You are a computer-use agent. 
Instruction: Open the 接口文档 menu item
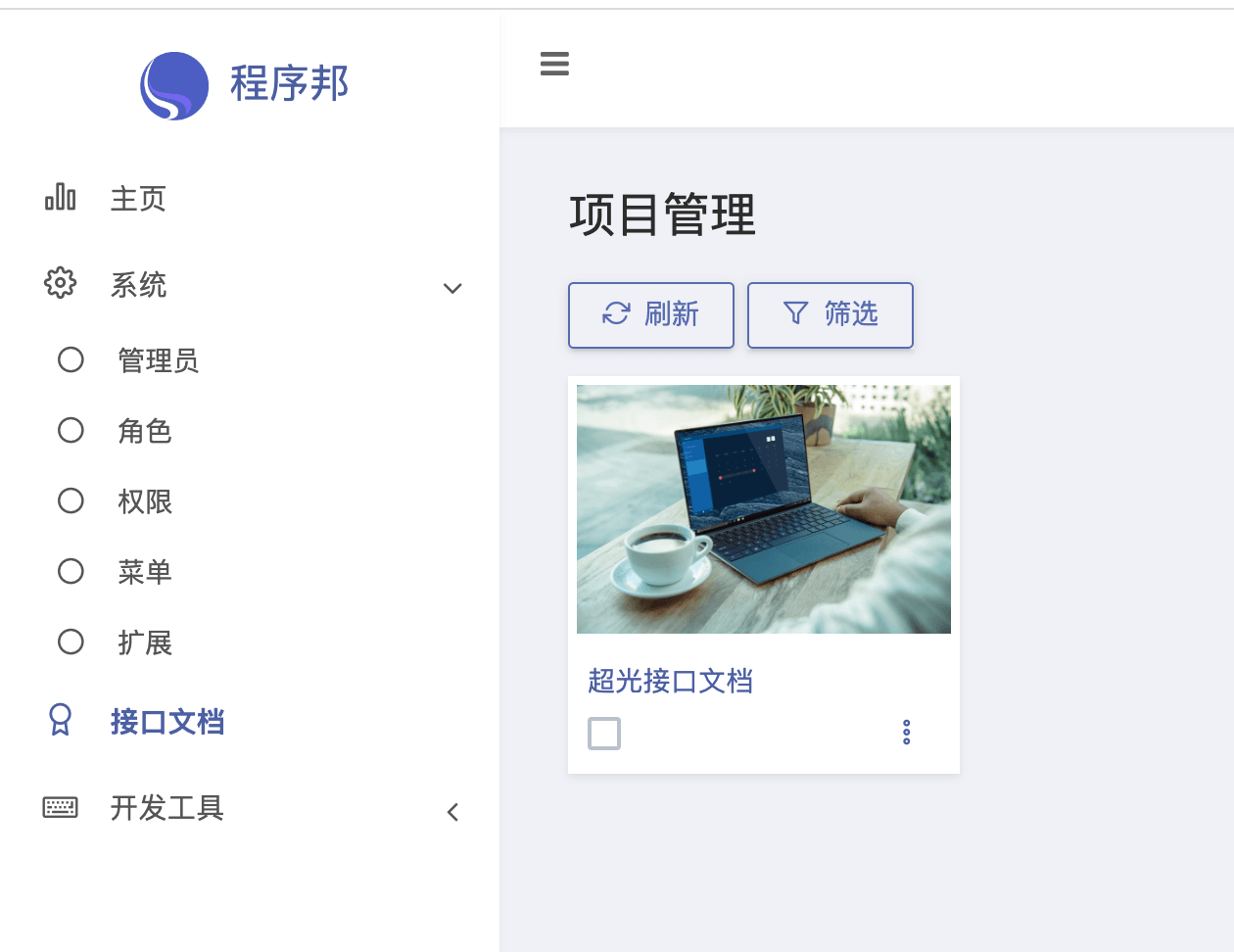coord(166,722)
